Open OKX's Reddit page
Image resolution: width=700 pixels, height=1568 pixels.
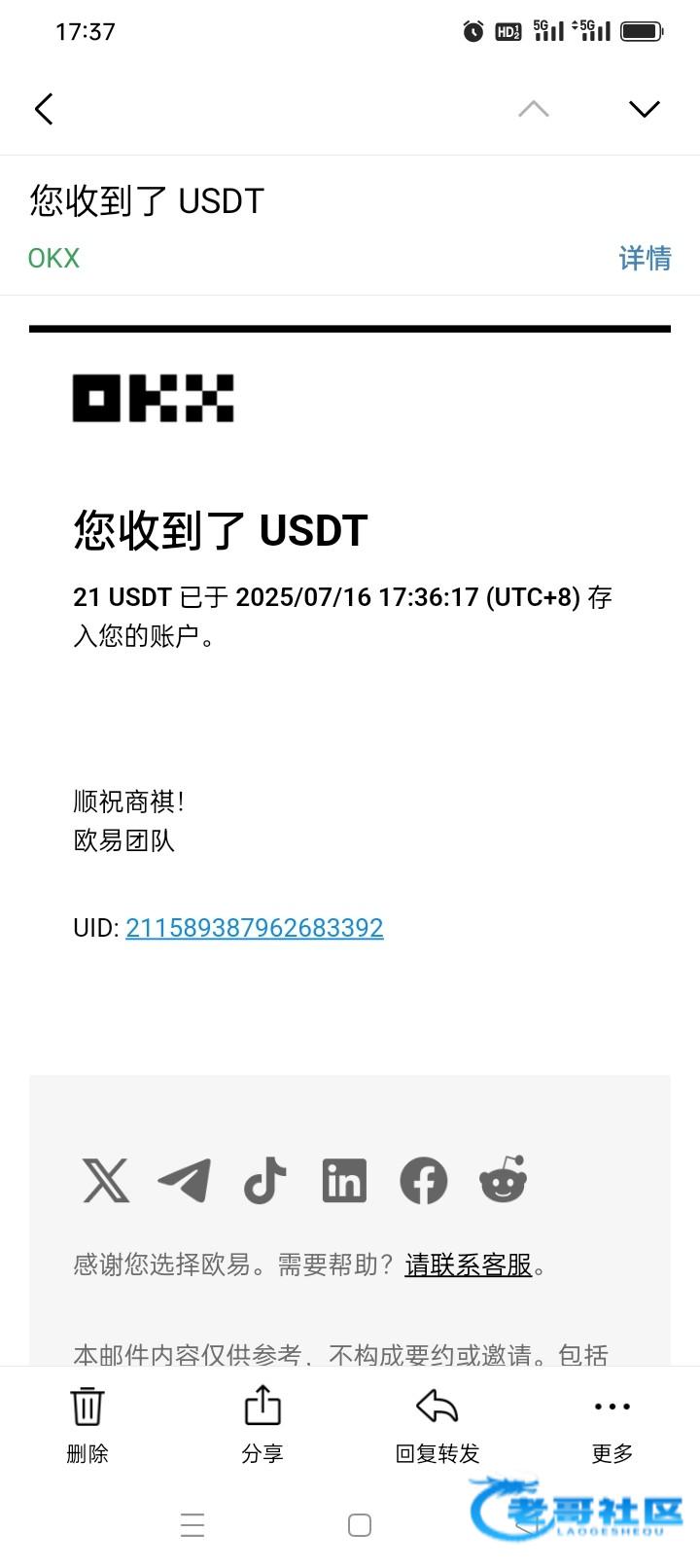503,1181
